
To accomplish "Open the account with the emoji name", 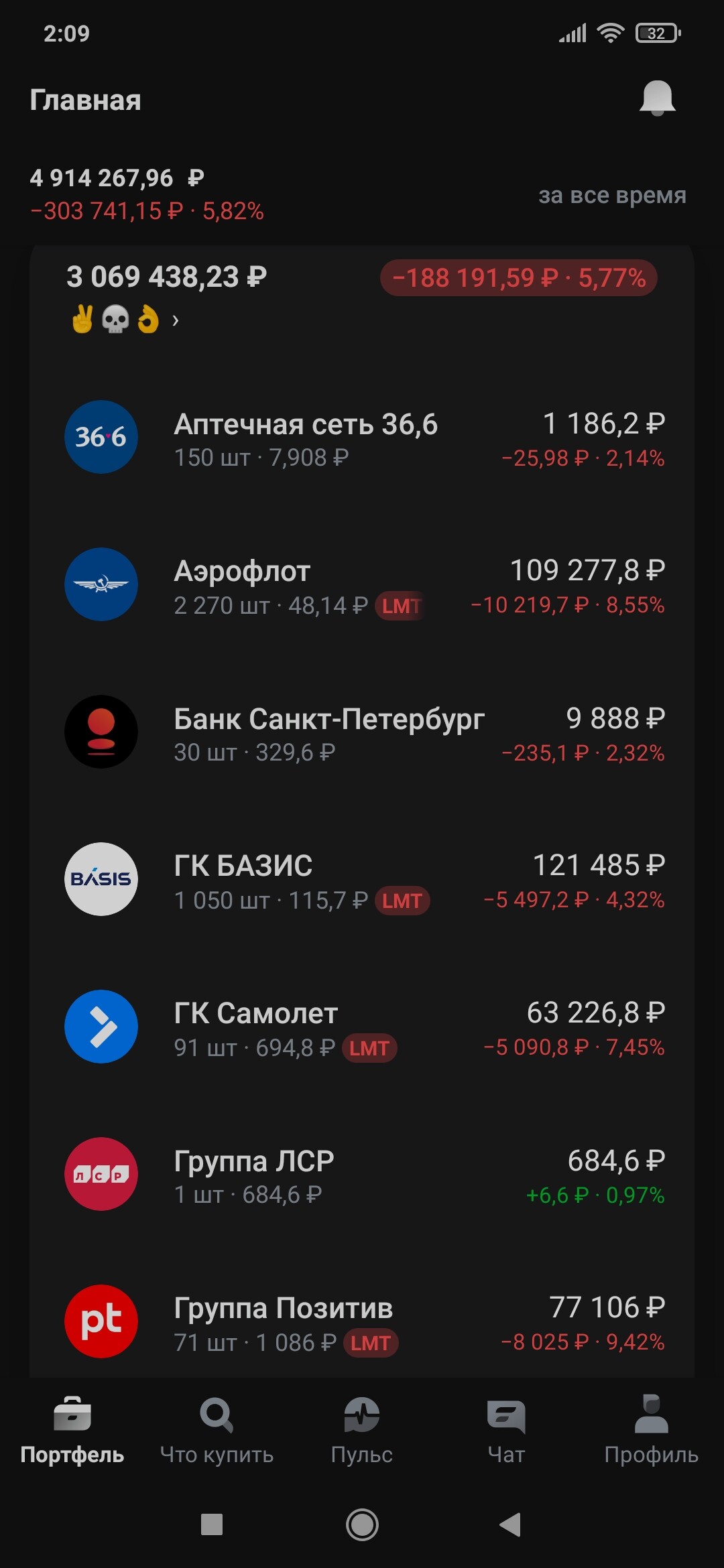I will point(124,319).
